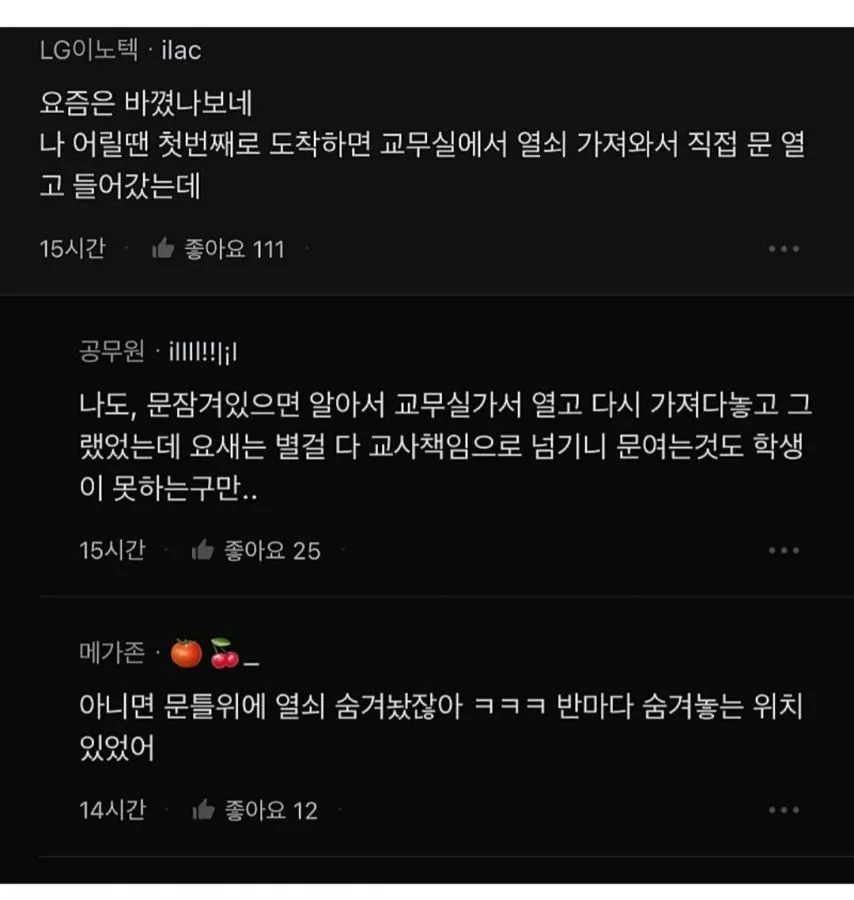Image resolution: width=854 pixels, height=900 pixels.
Task: Like the 공무원 reply with 25 likes
Action: tap(203, 550)
